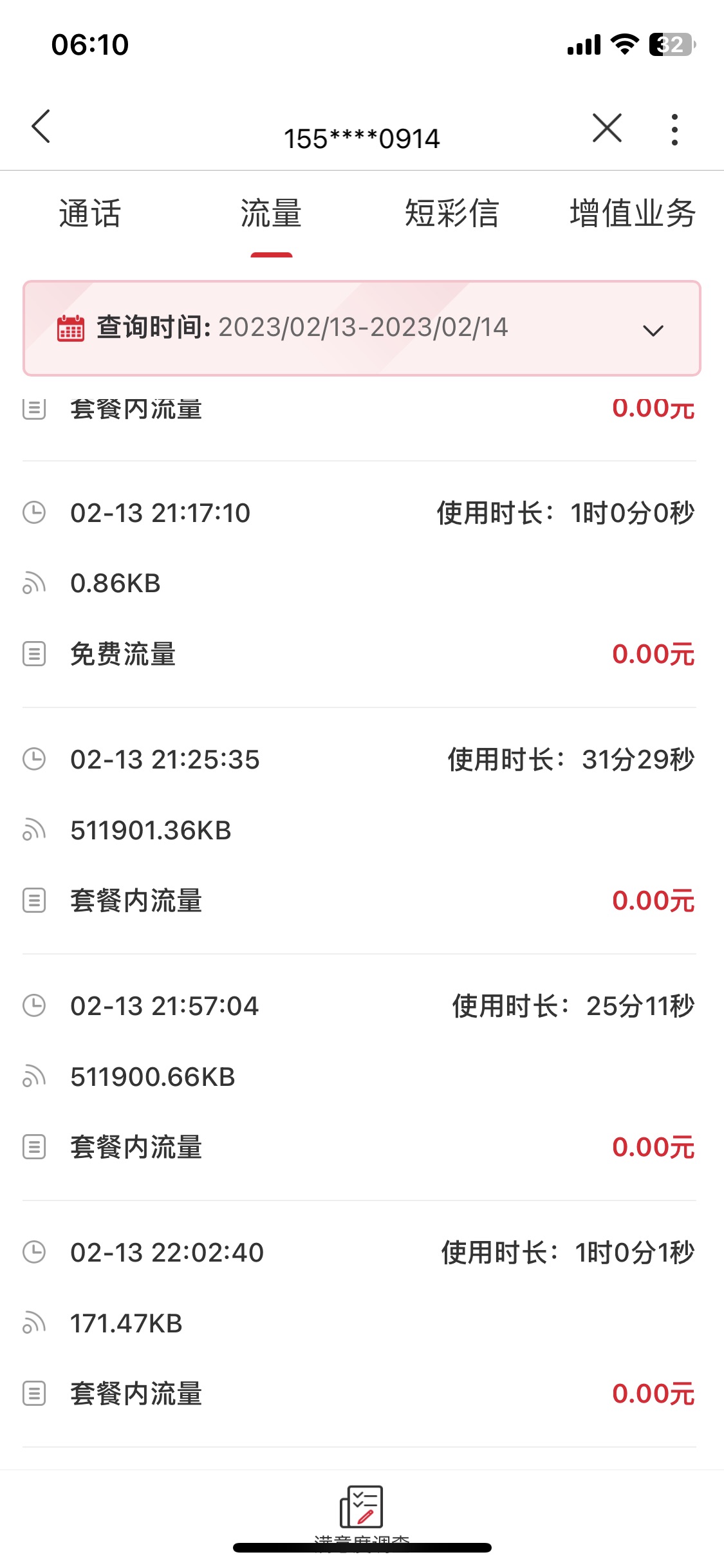This screenshot has height=1568, width=724.
Task: Switch to the 通话 tab
Action: tap(90, 214)
